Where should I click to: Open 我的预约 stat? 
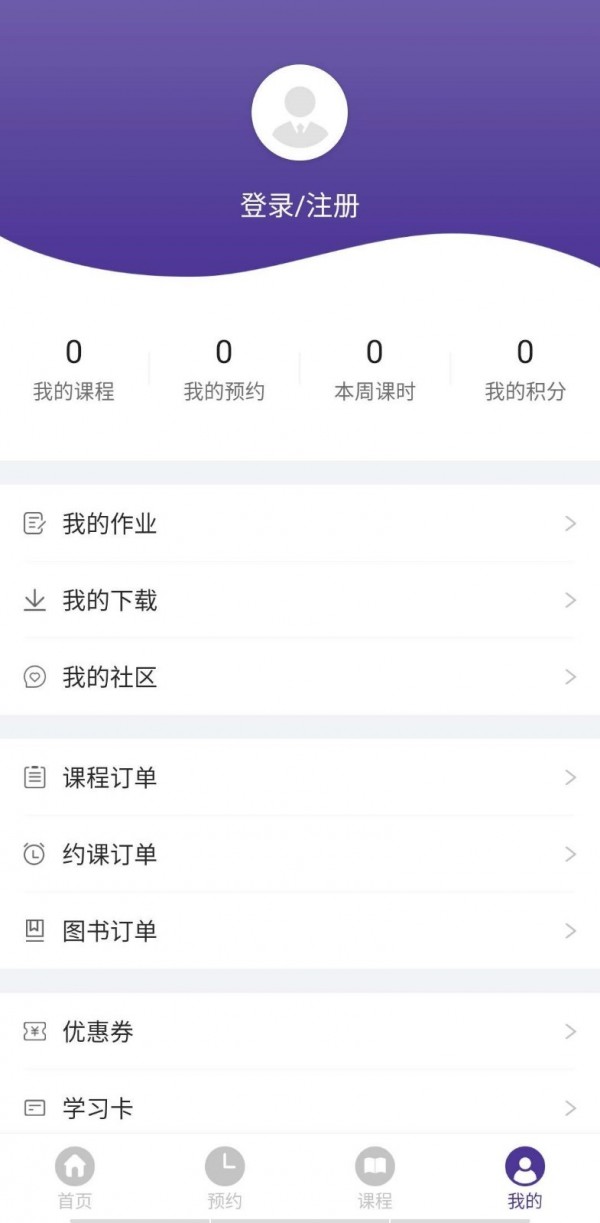coord(224,370)
